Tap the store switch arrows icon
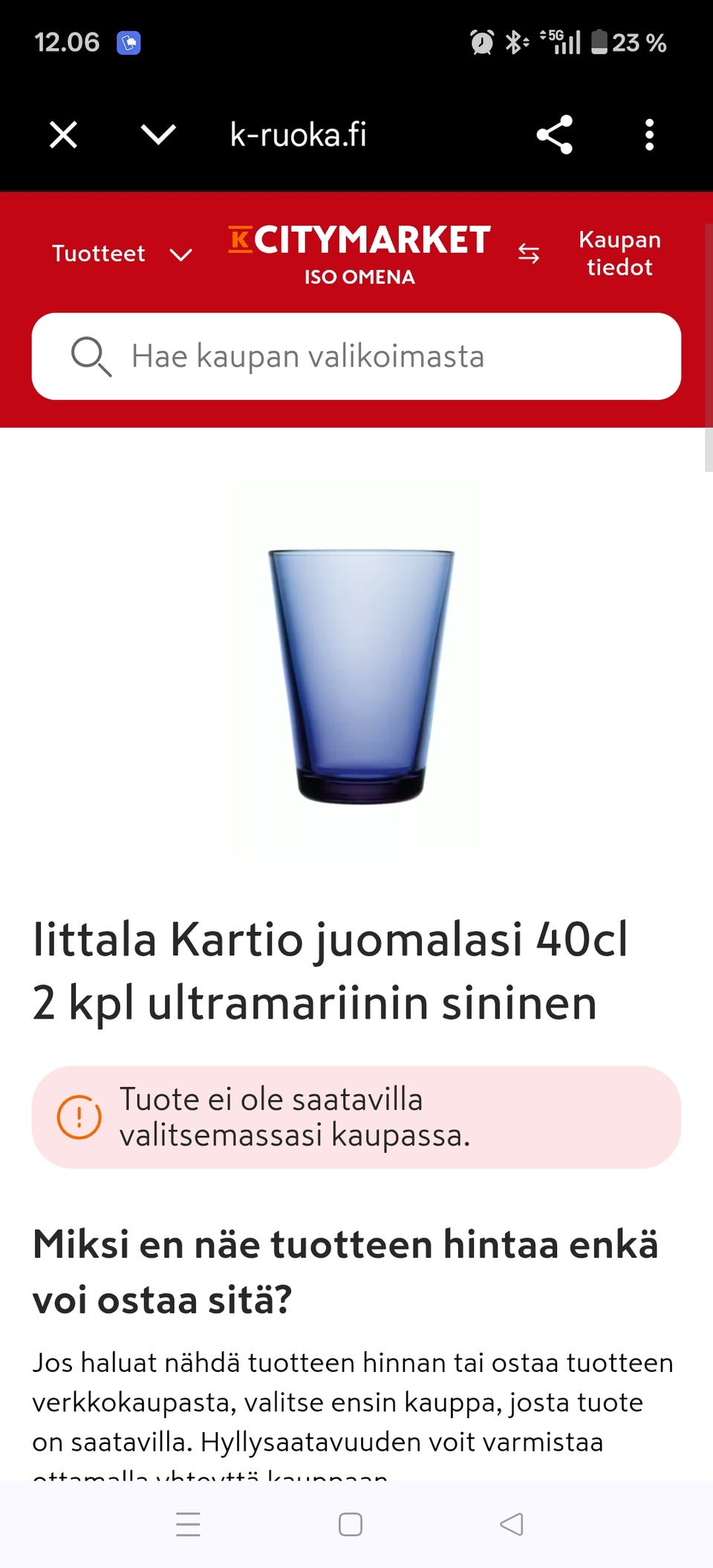Screen dimensions: 713x1568 [529, 253]
